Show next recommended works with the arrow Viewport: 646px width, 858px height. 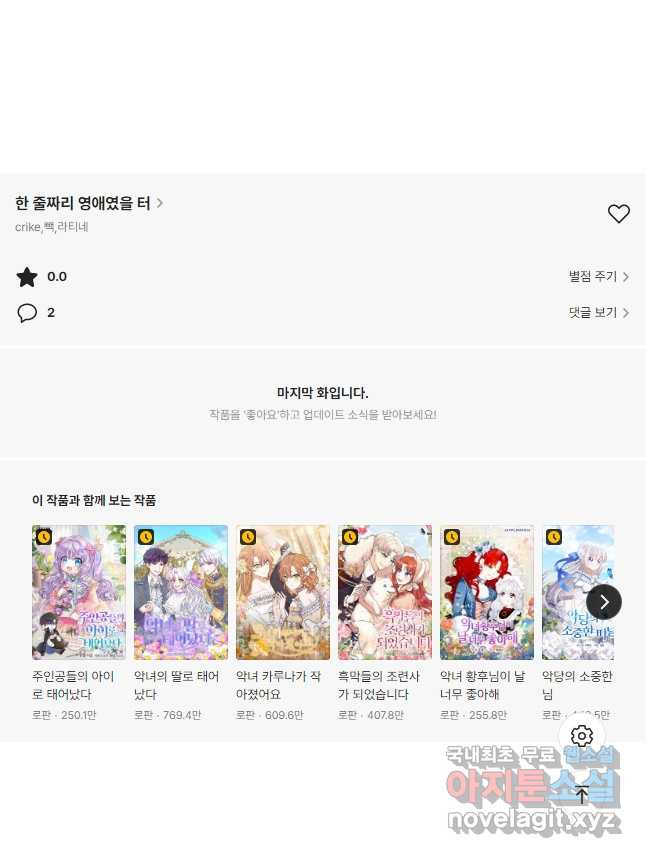(x=604, y=602)
